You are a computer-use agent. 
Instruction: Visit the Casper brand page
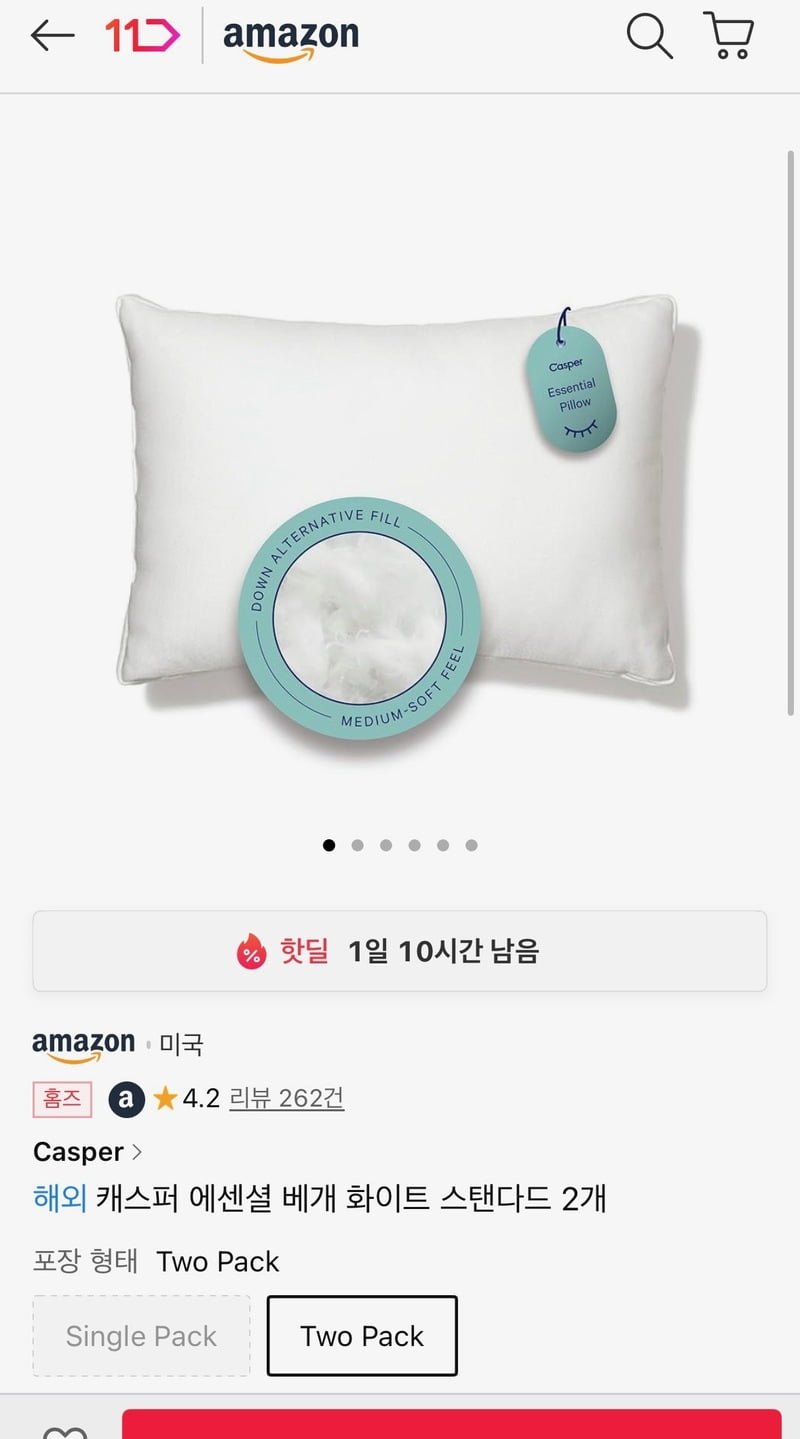coord(88,1152)
